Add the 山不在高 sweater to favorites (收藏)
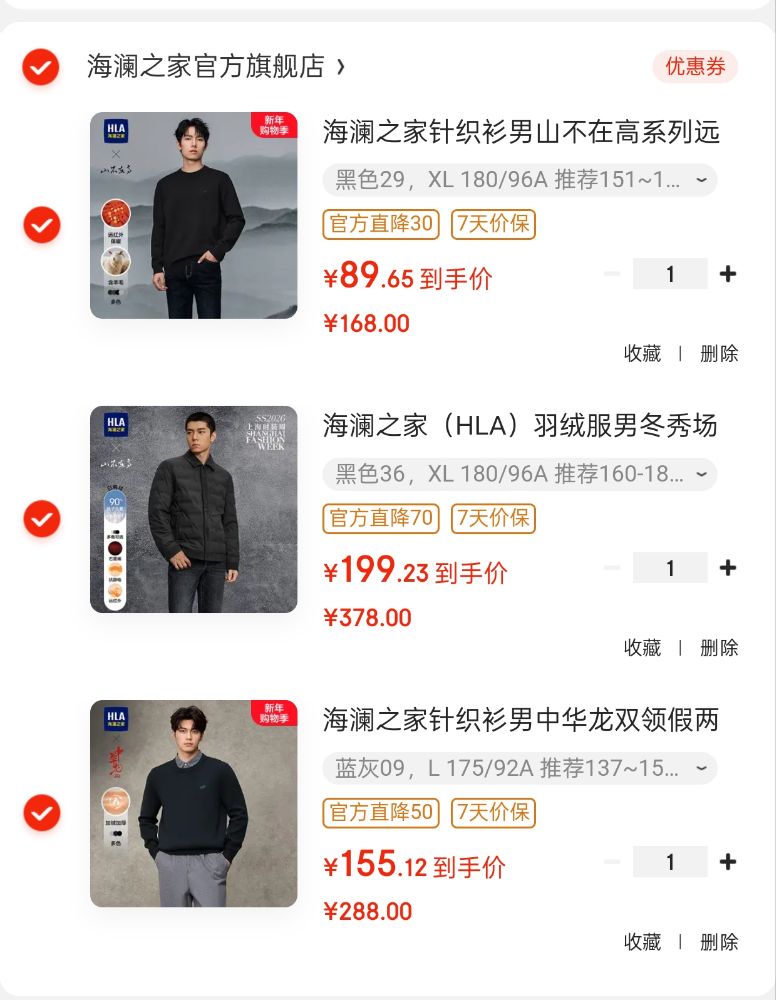Viewport: 776px width, 1000px height. 642,353
